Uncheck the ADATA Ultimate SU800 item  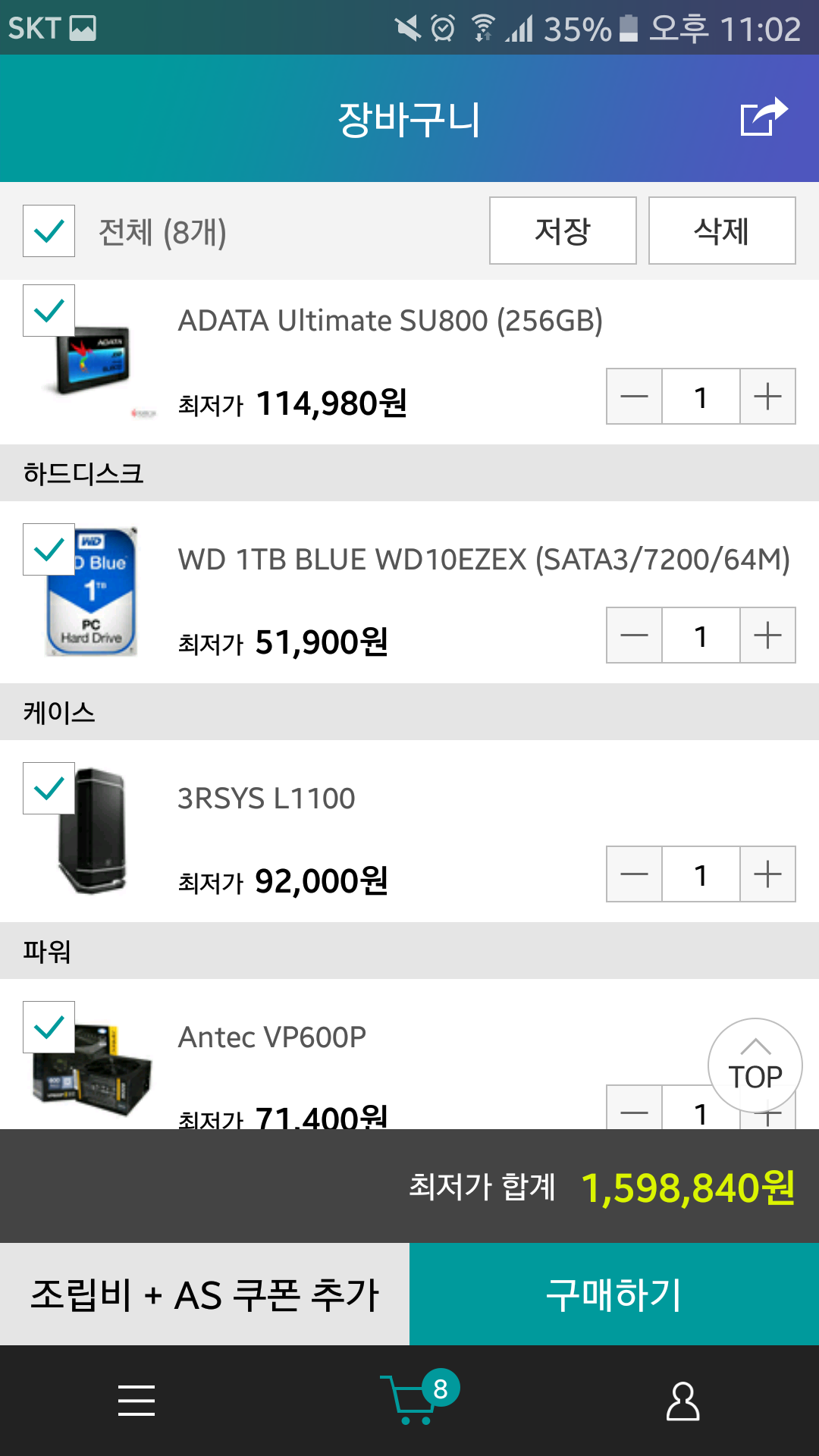point(49,311)
